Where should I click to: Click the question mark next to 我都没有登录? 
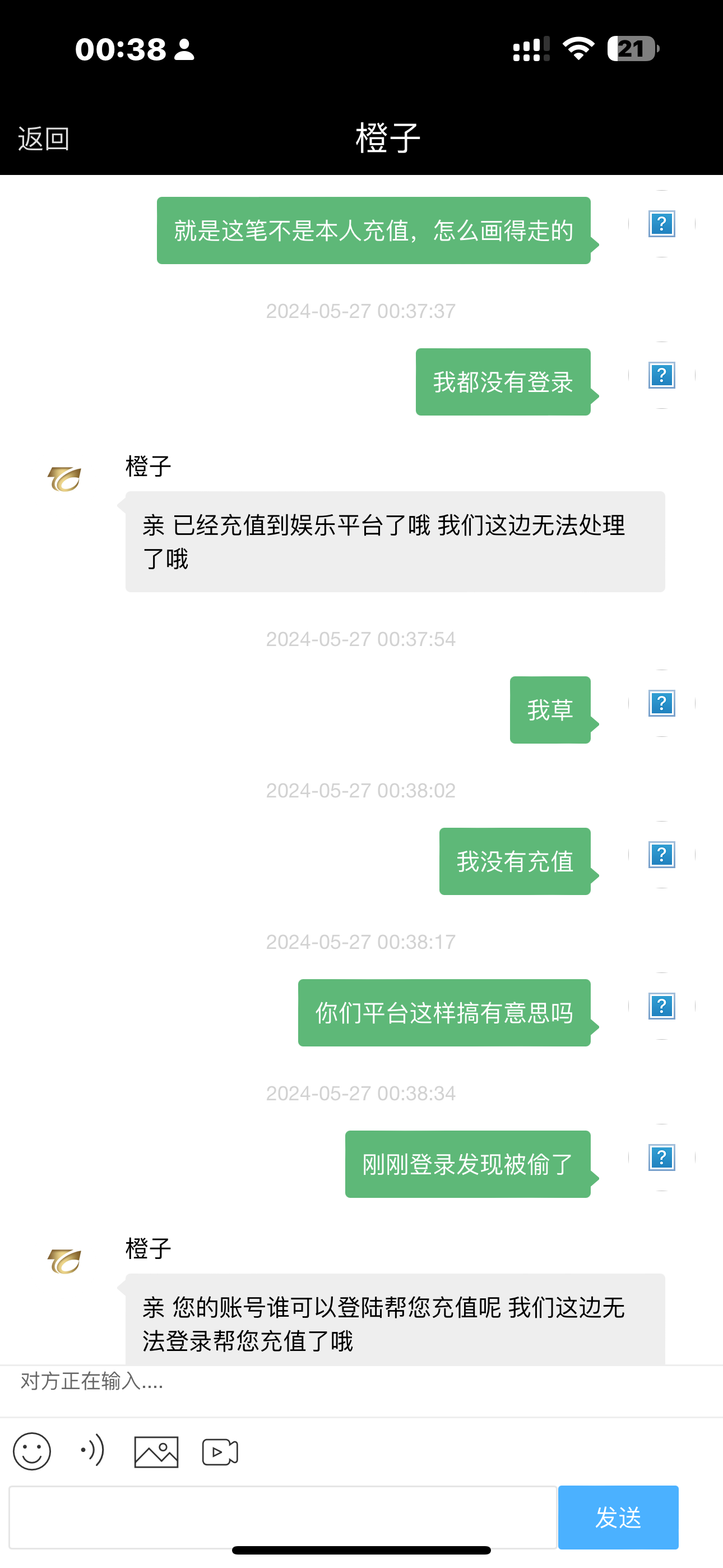[661, 376]
